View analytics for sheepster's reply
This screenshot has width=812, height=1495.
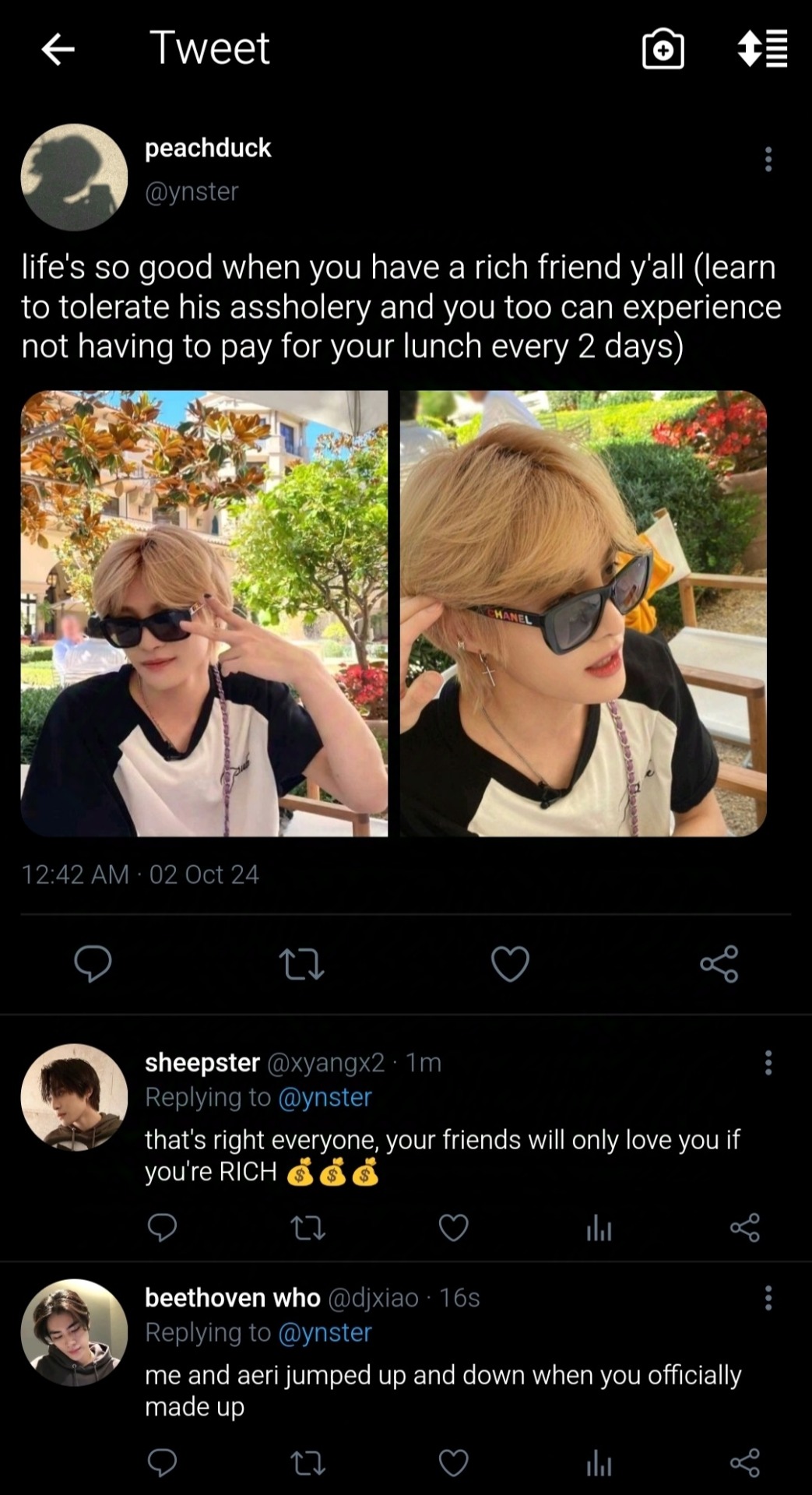tap(599, 1228)
